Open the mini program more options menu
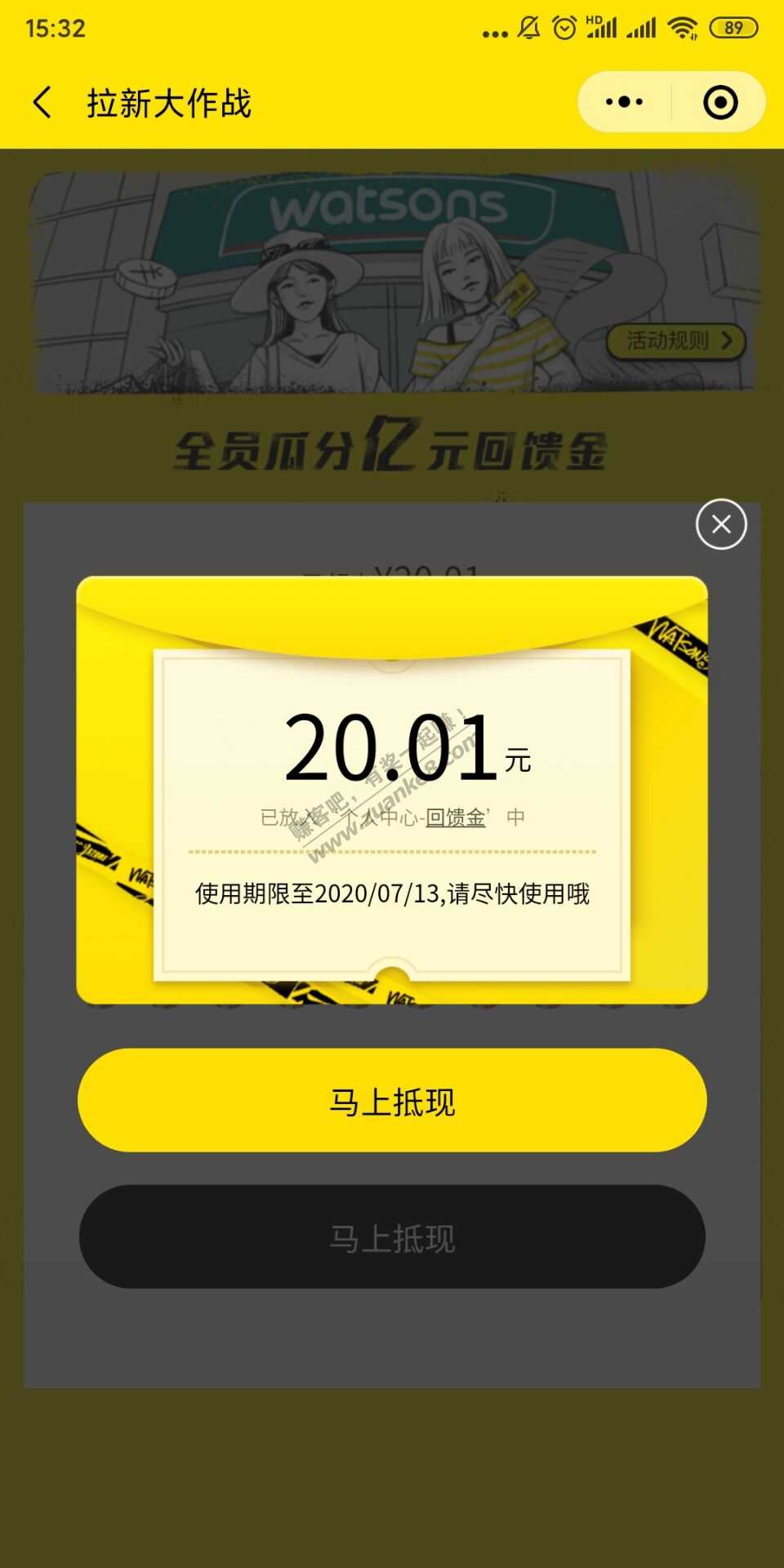 [x=625, y=102]
